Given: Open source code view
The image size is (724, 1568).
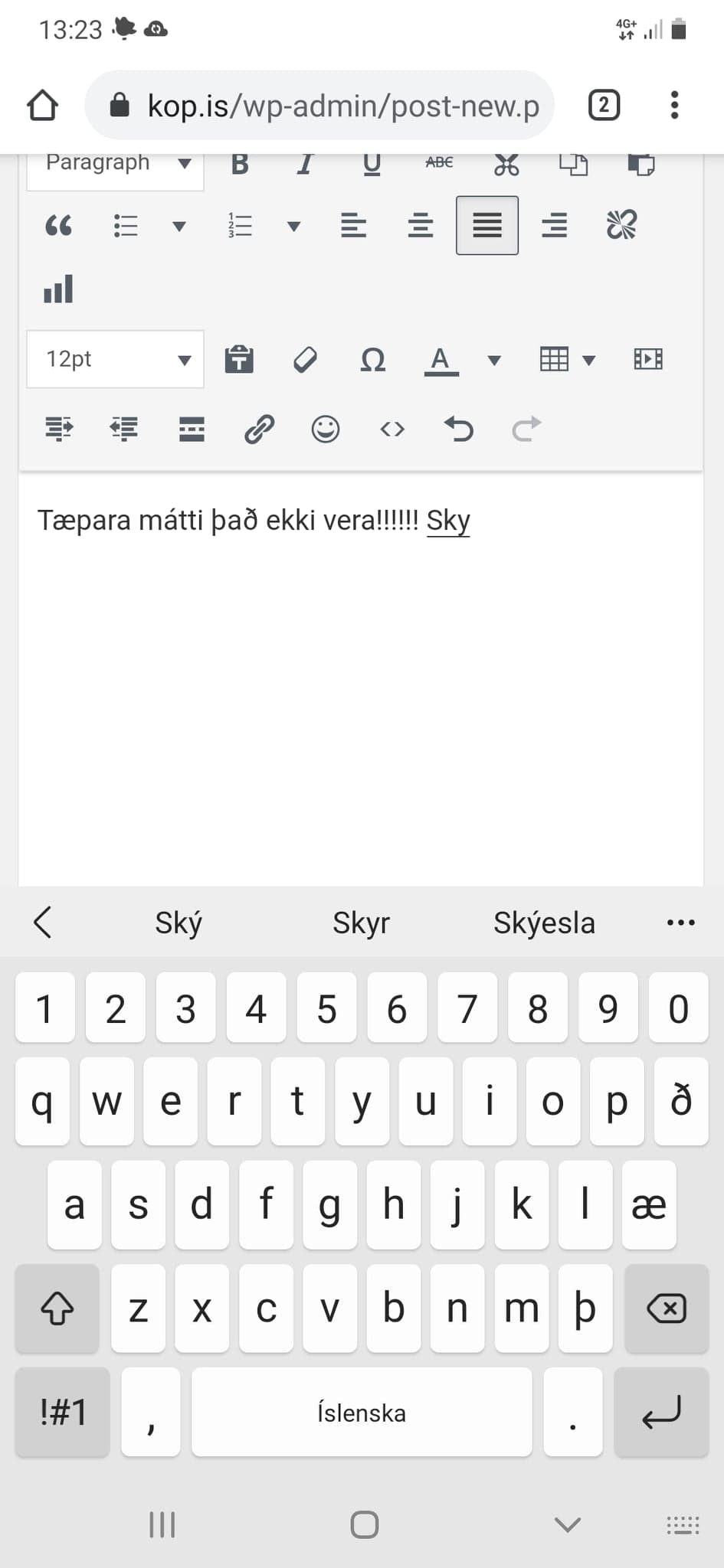Looking at the screenshot, I should click(392, 430).
